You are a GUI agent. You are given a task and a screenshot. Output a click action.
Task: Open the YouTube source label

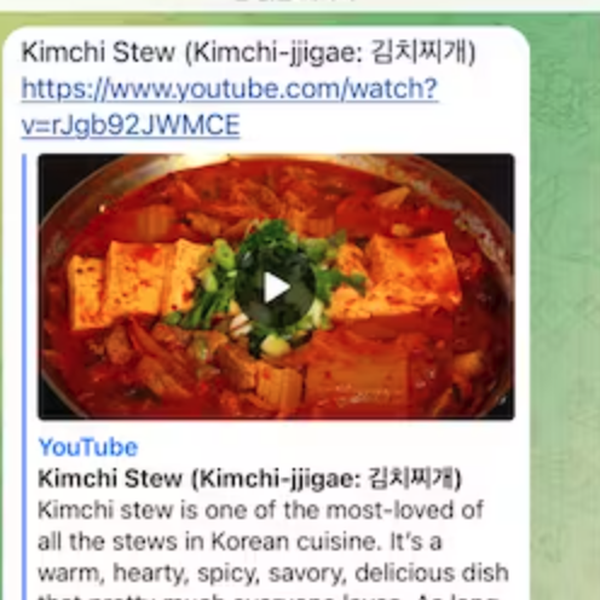(88, 447)
